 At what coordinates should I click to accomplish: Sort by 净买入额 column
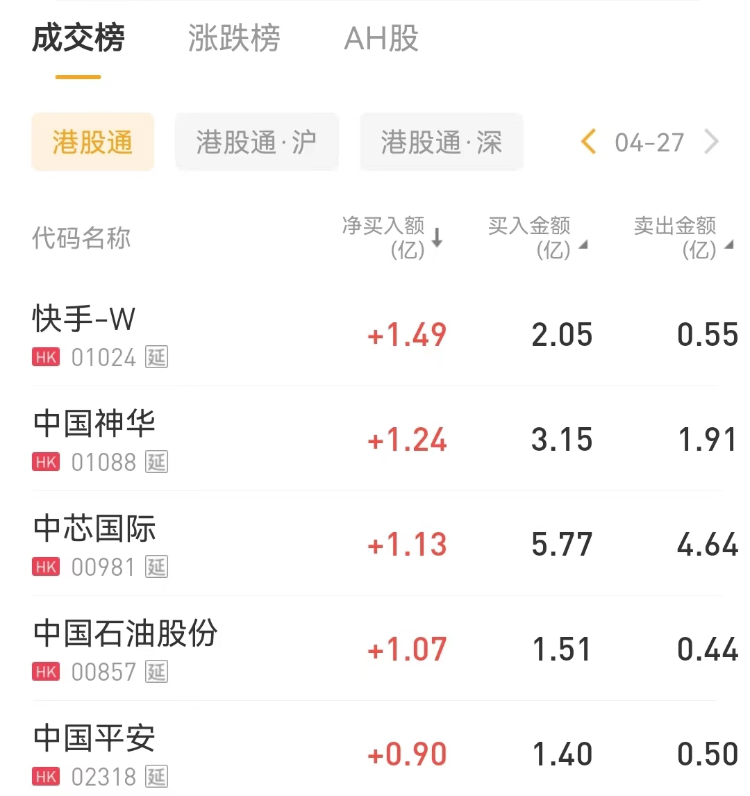(x=392, y=238)
